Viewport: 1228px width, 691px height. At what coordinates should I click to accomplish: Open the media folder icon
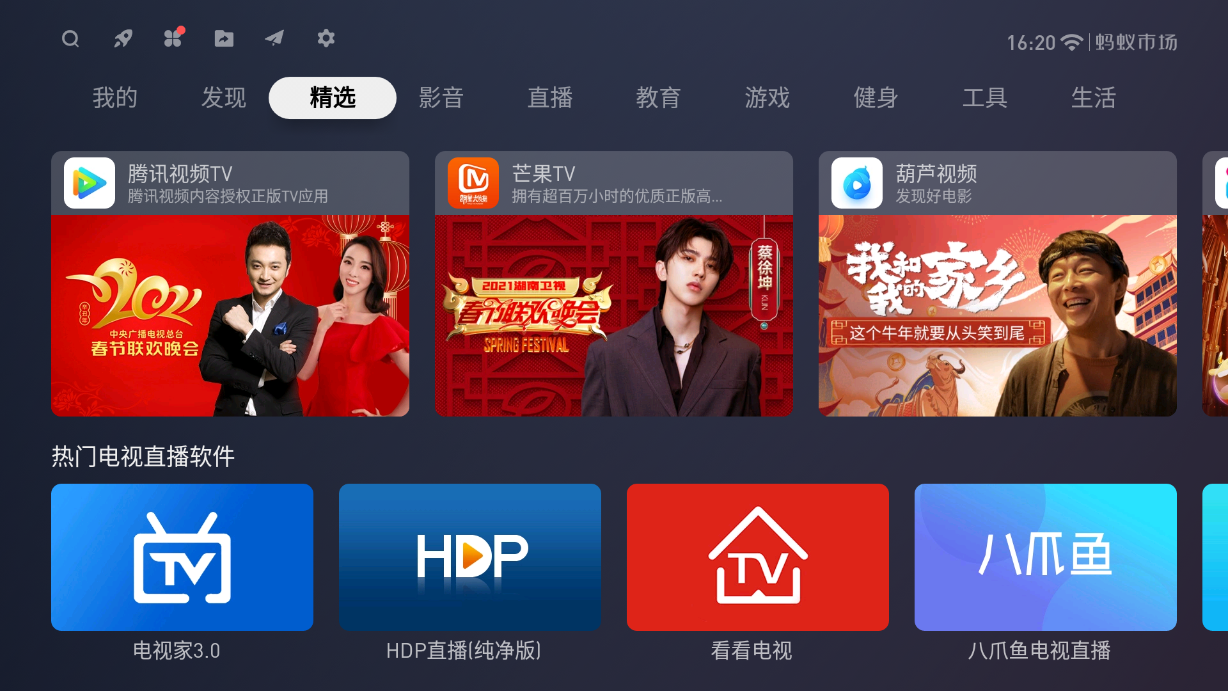[x=224, y=39]
